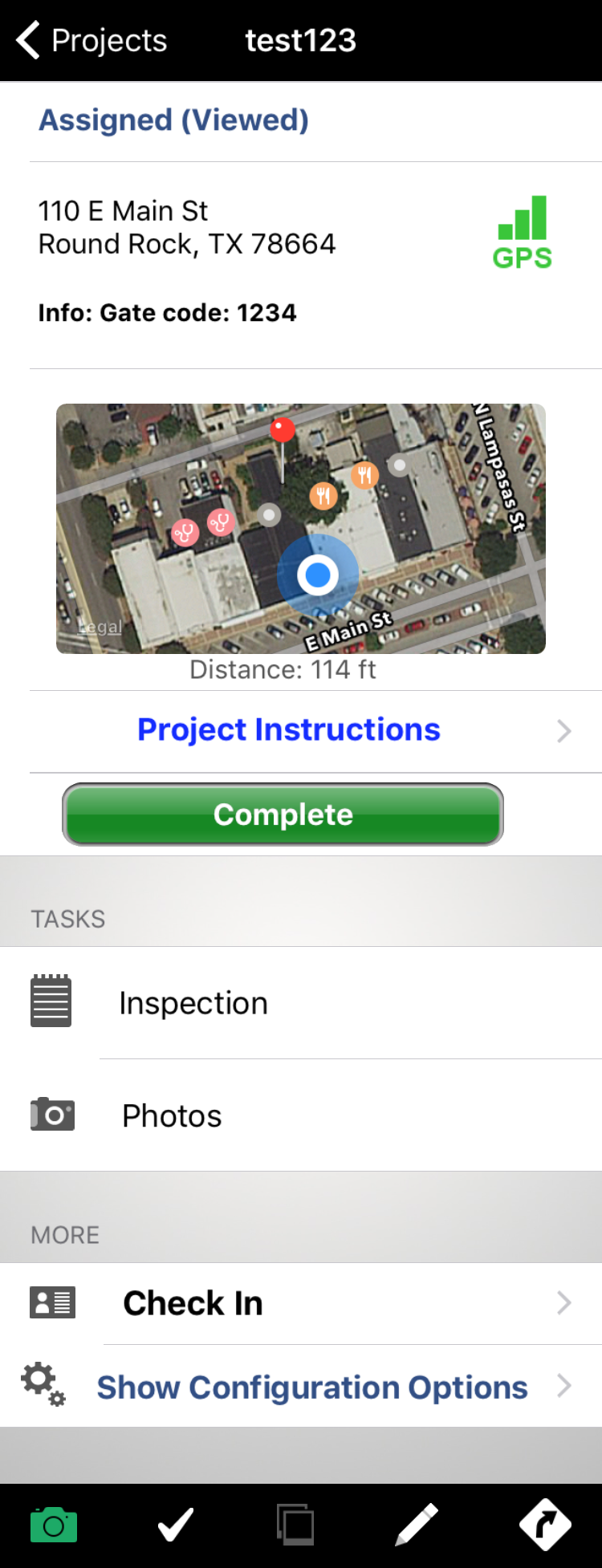602x1568 pixels.
Task: Get directions with the arrow icon
Action: [545, 1525]
